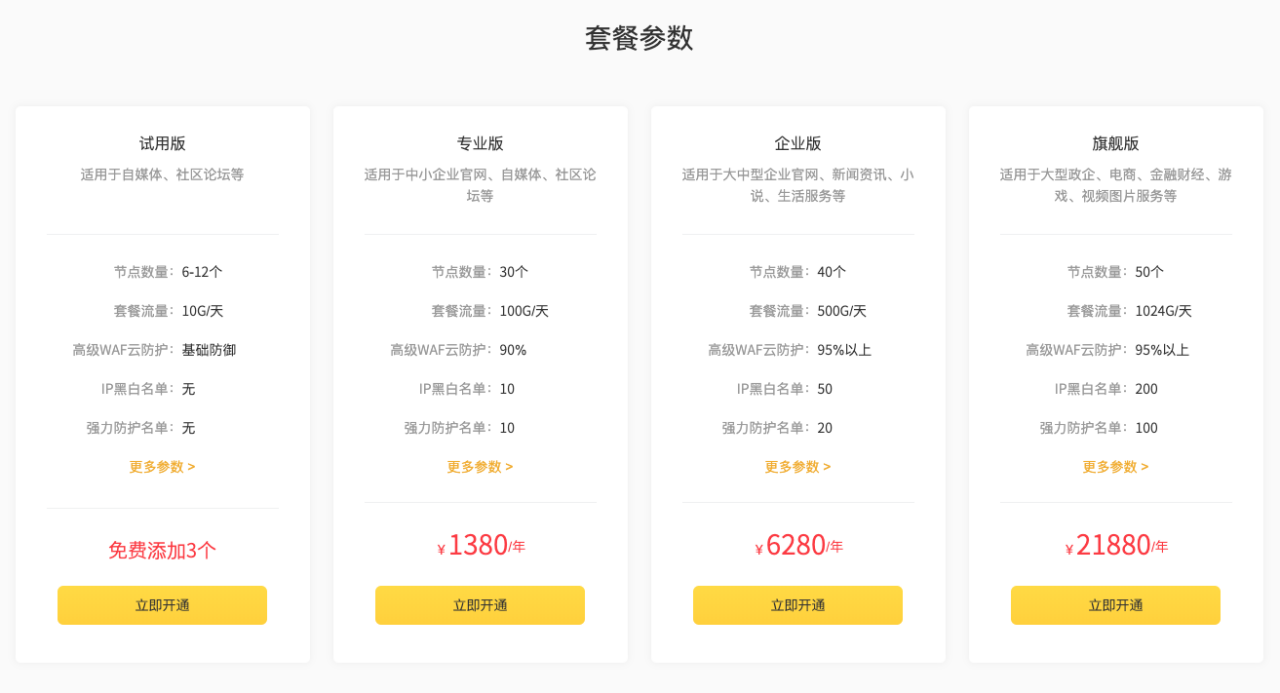
Task: Tap 立即开通 under the 试用版 plan
Action: (x=162, y=605)
